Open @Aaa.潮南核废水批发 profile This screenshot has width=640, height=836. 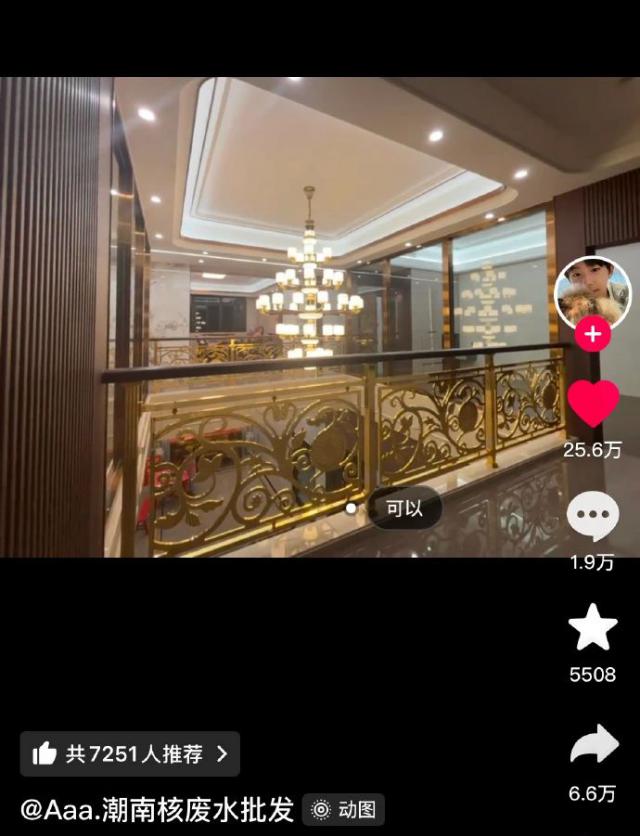158,809
